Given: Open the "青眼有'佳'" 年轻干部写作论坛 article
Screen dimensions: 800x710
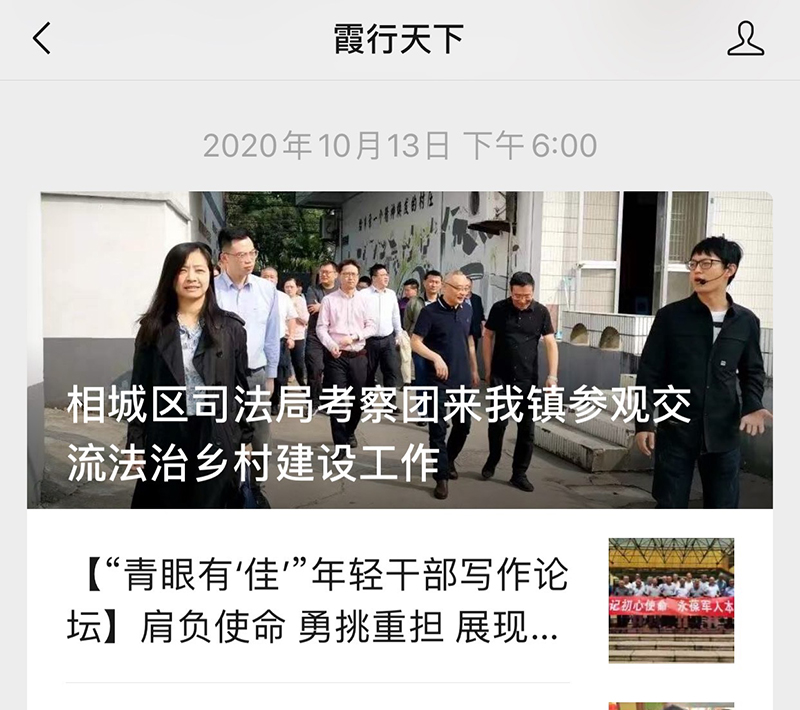Looking at the screenshot, I should click(x=320, y=601).
